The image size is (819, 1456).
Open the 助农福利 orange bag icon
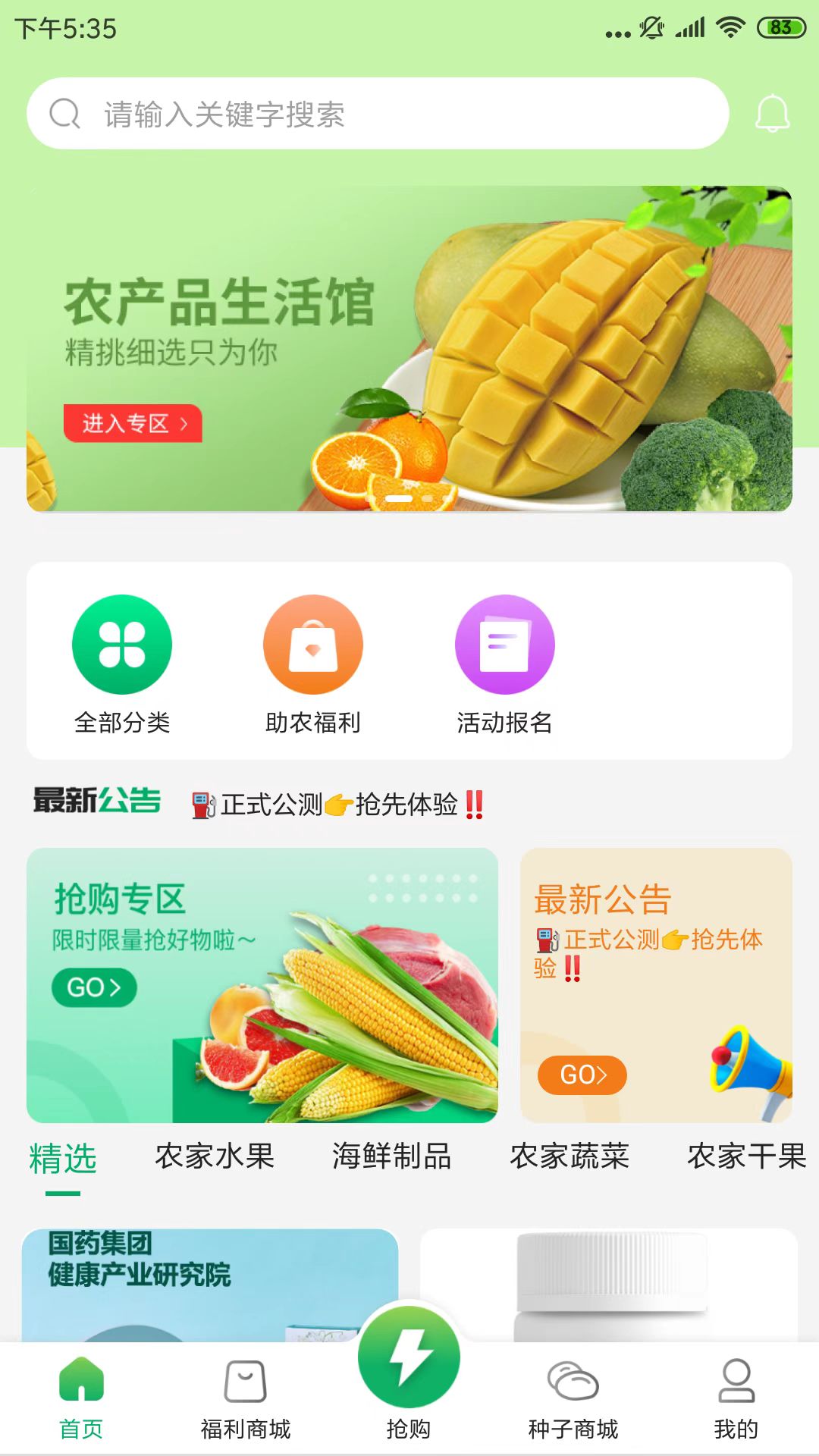[x=312, y=644]
